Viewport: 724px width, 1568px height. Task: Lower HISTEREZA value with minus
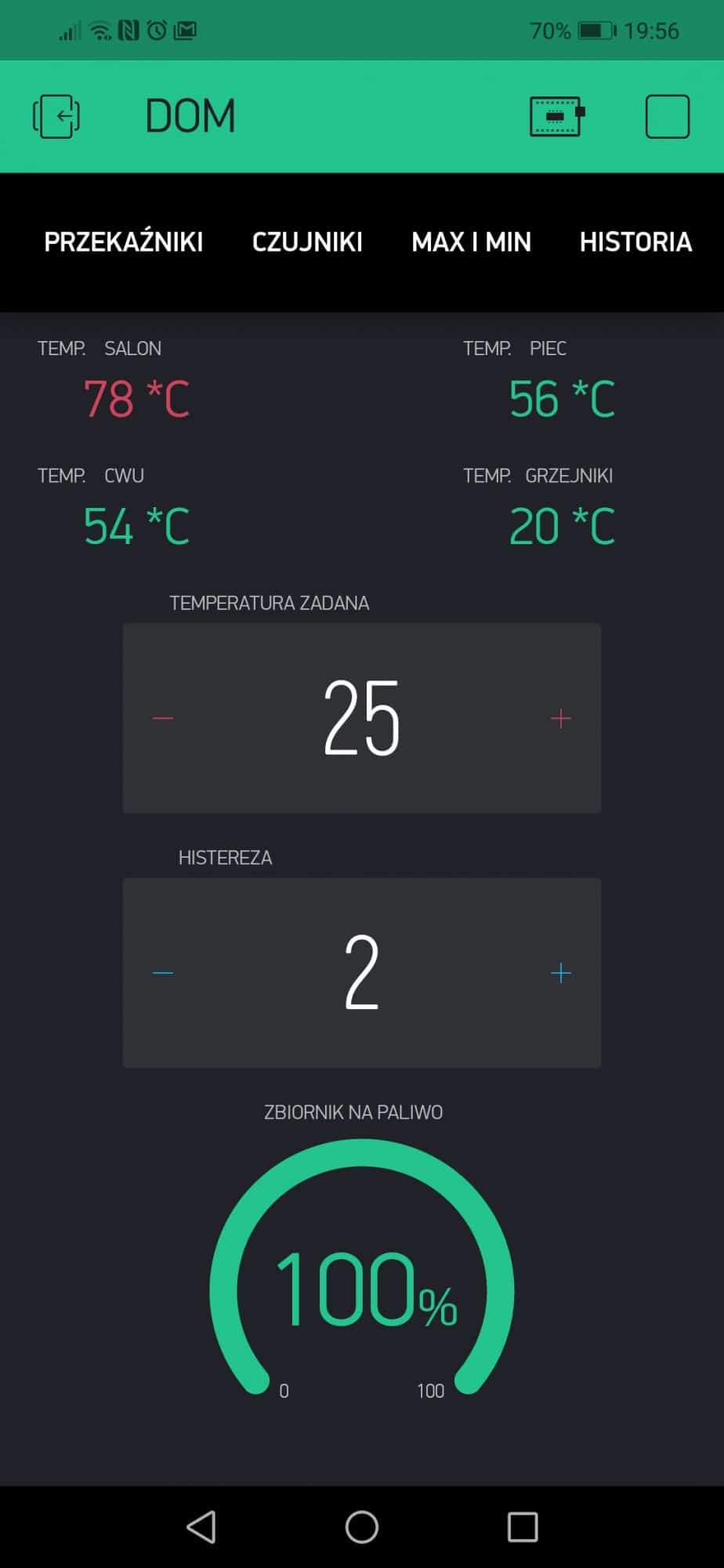[163, 973]
